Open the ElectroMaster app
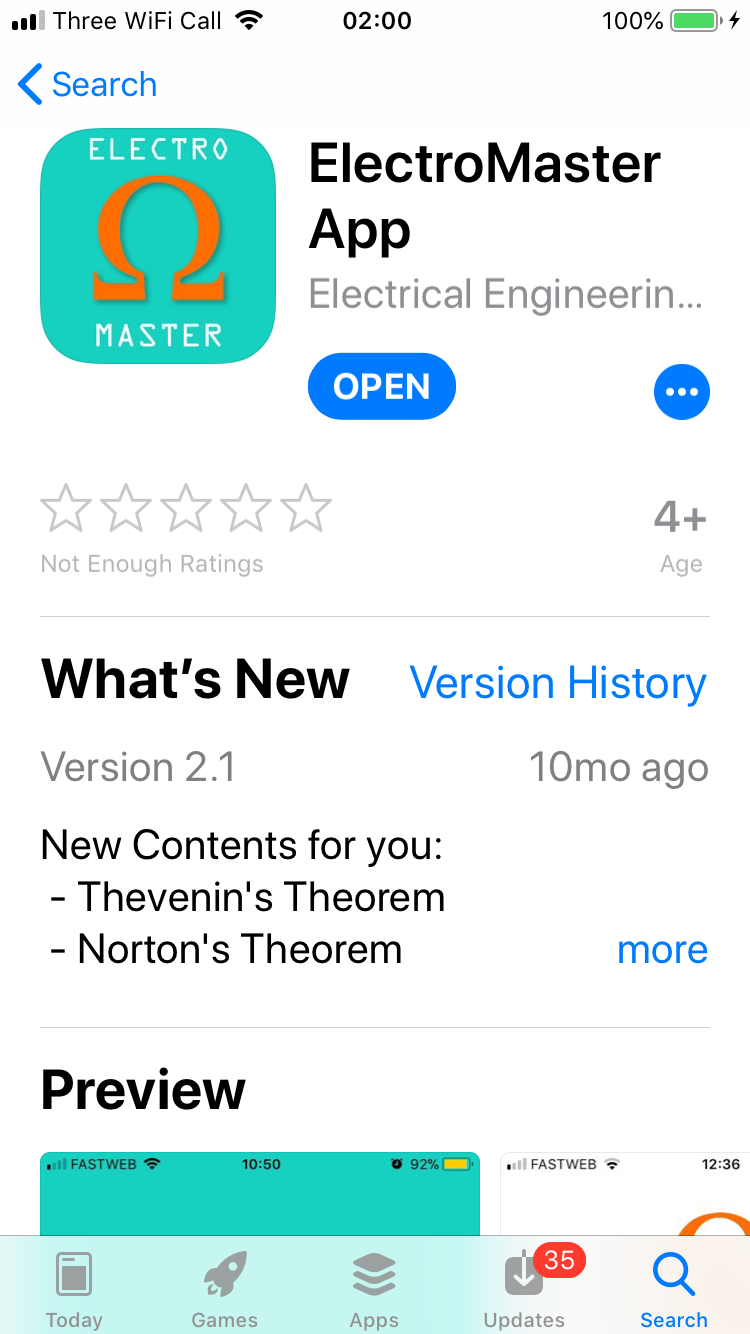The image size is (750, 1334). click(382, 387)
